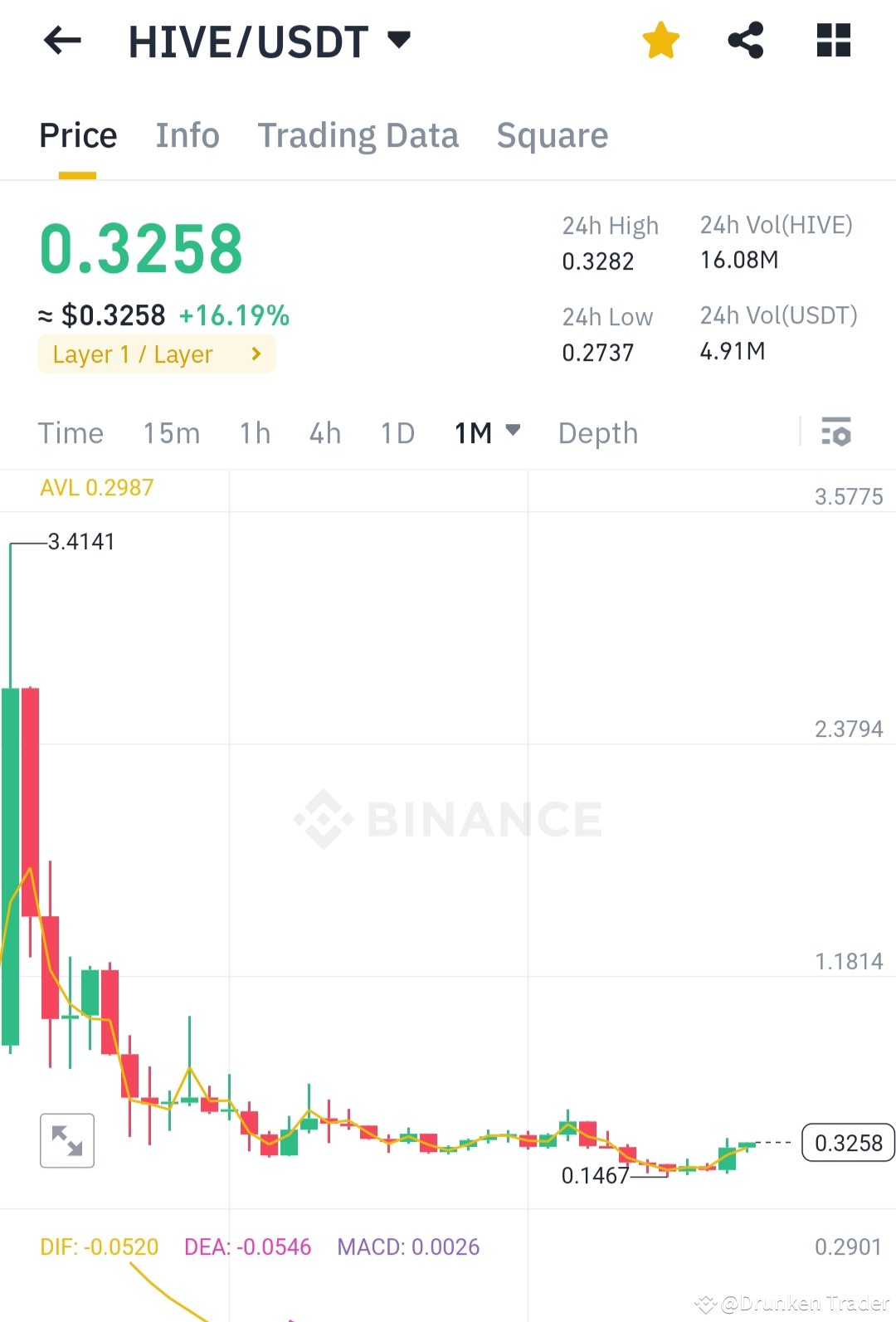The image size is (896, 1322).
Task: Switch chart to 1D timeframe
Action: [397, 432]
